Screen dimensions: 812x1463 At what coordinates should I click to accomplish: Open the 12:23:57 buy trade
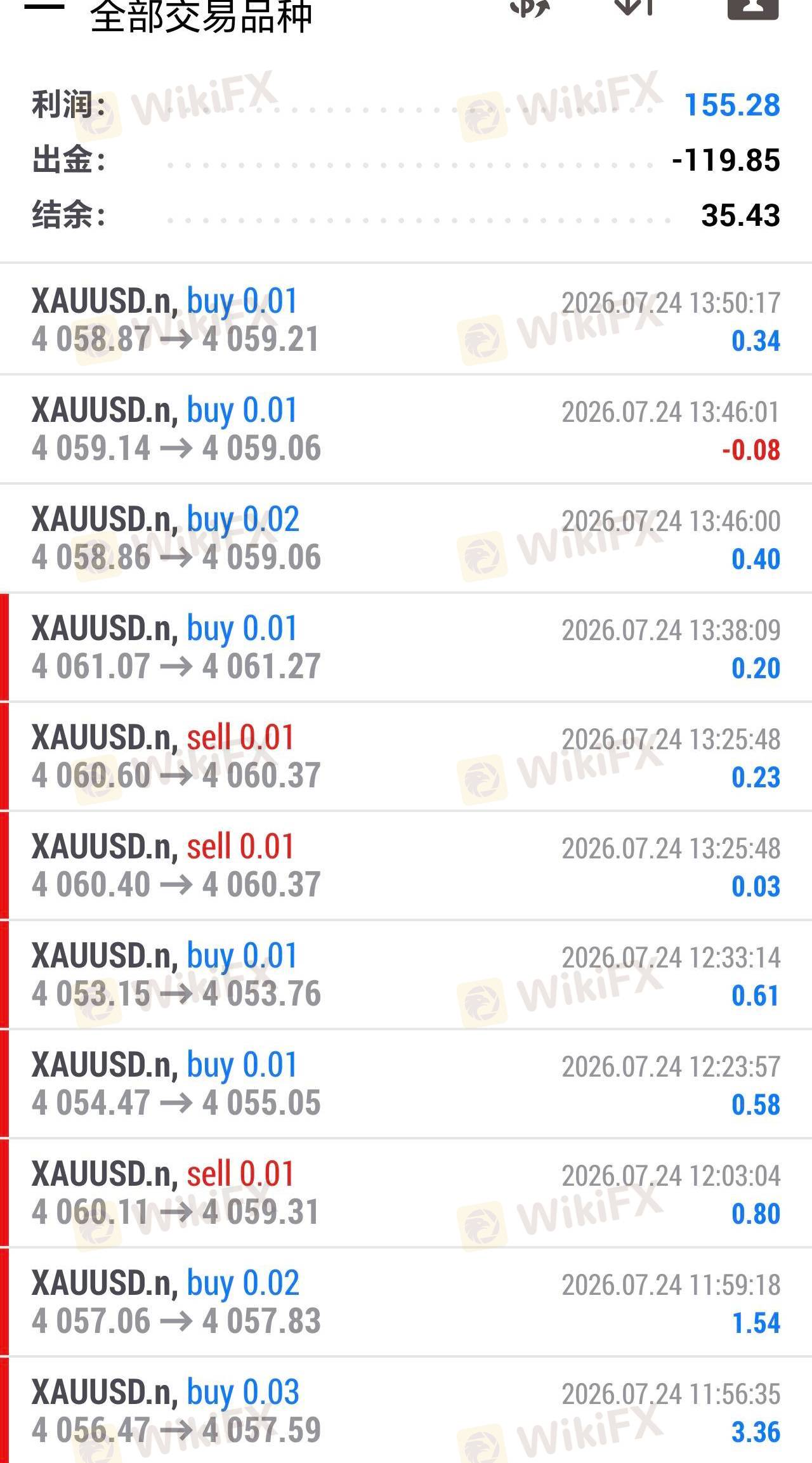[x=406, y=1084]
